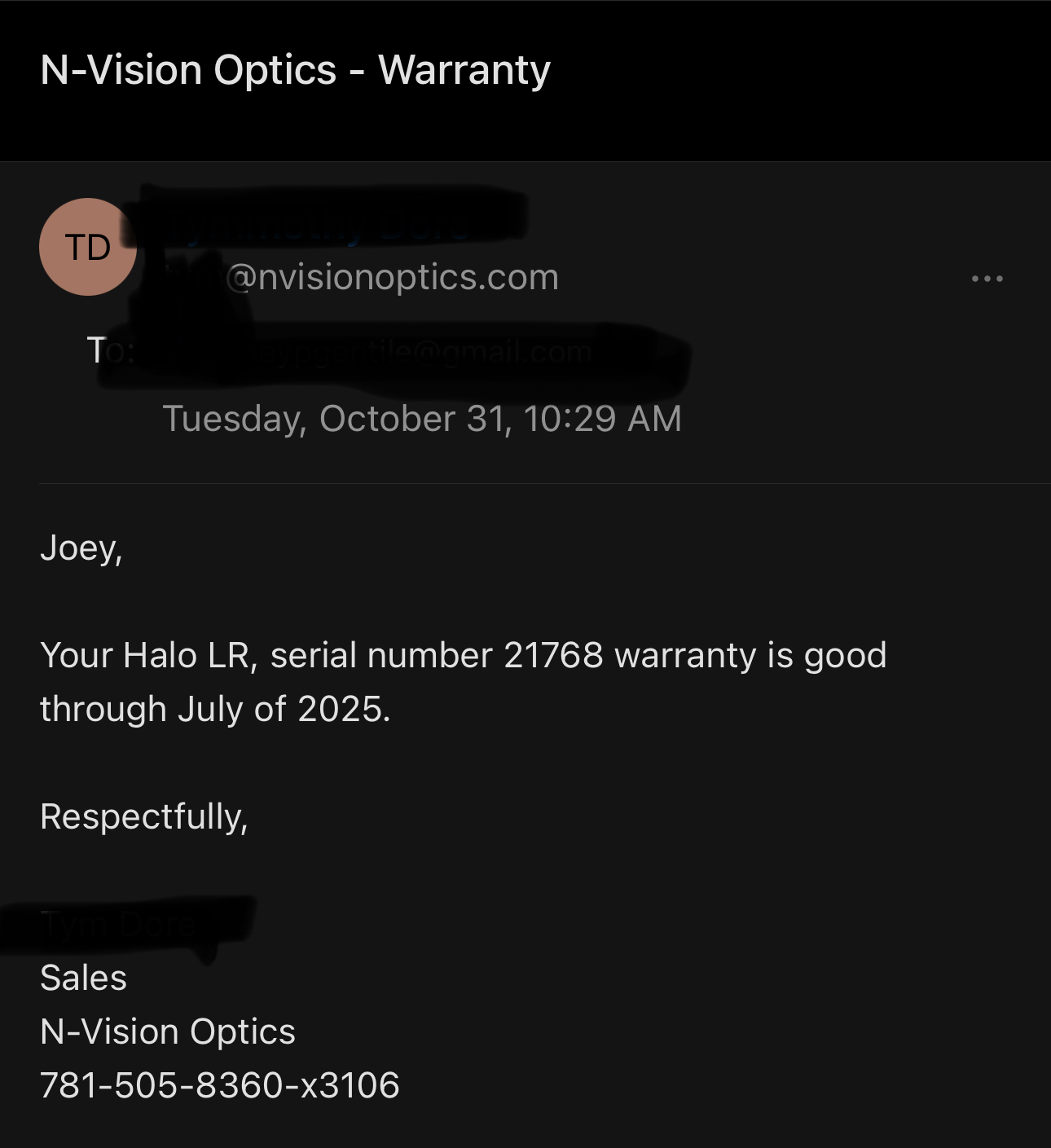Tap the TD sender avatar
Screen dimensions: 1051x1148
pyautogui.click(x=87, y=247)
